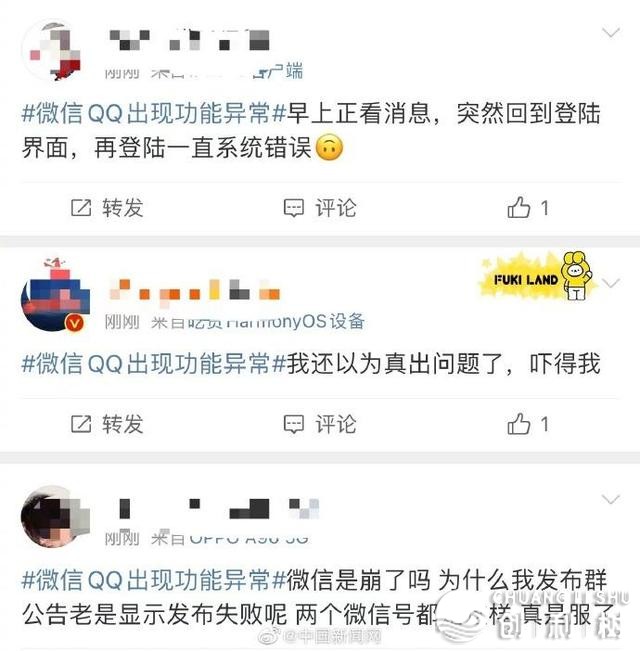
Task: Like the 早上正看消息 post
Action: pos(528,208)
